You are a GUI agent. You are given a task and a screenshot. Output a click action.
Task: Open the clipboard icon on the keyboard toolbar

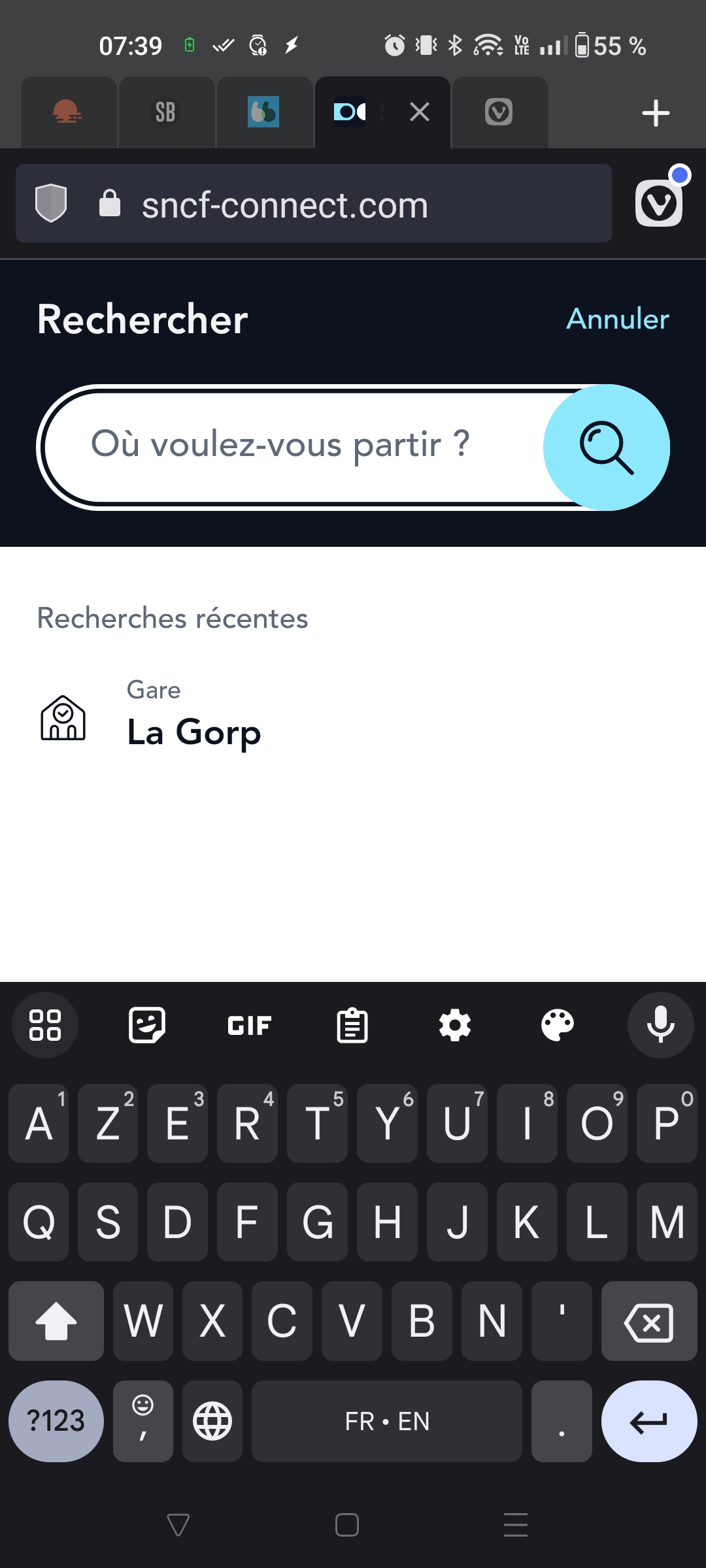[x=352, y=1025]
